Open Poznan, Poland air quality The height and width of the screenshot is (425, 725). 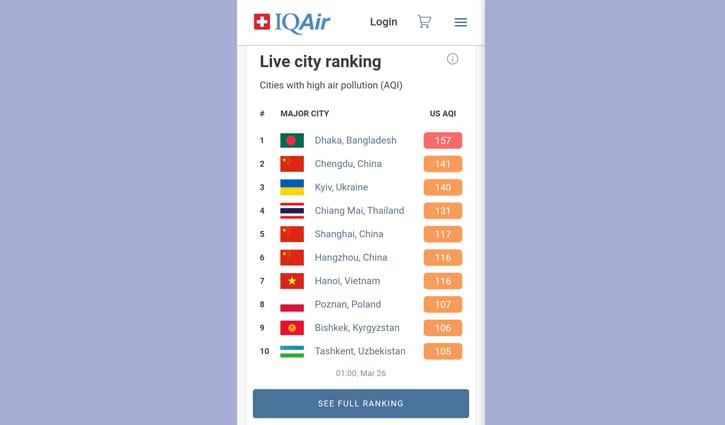pyautogui.click(x=347, y=305)
